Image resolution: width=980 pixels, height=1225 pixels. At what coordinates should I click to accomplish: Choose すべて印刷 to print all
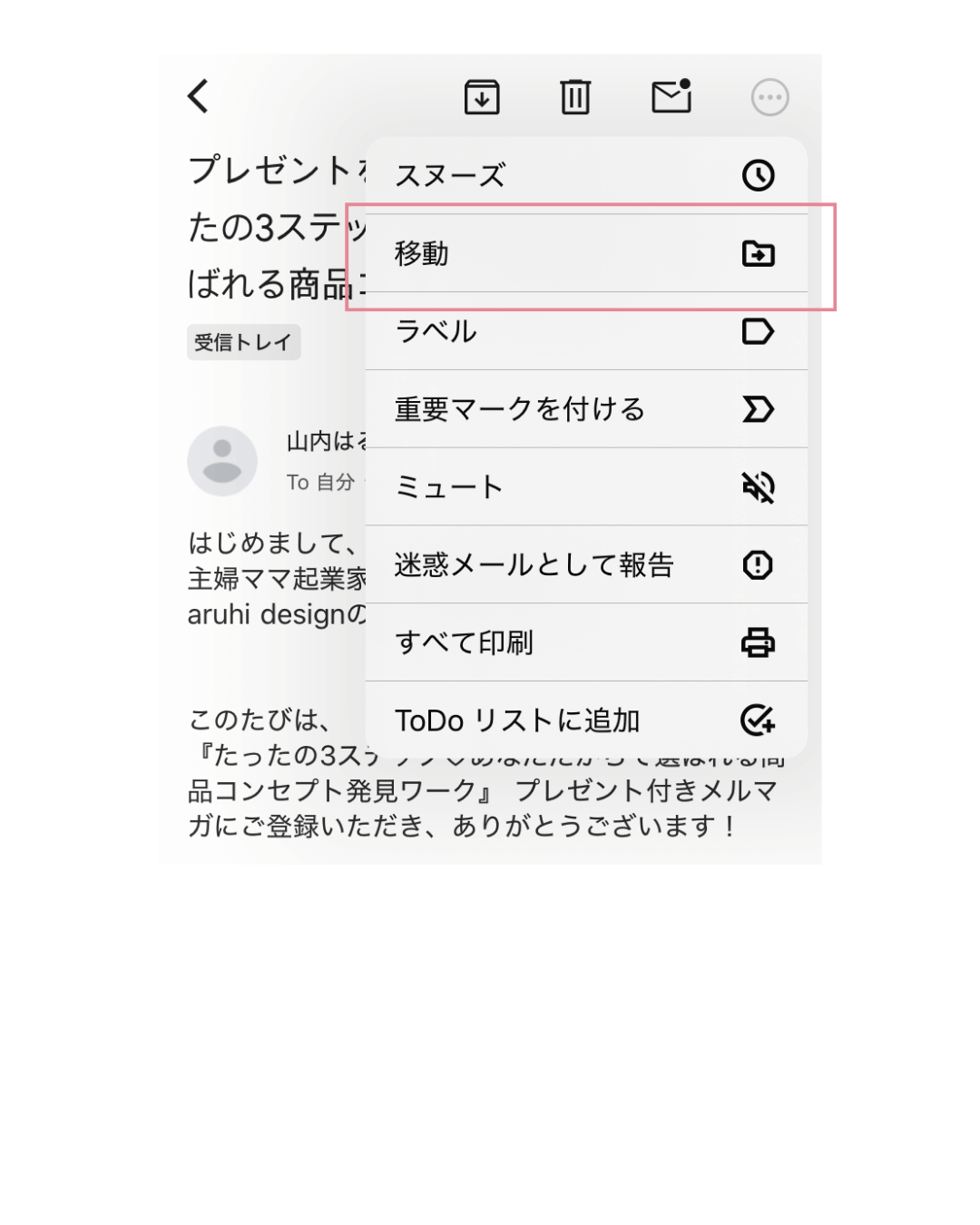[x=585, y=643]
